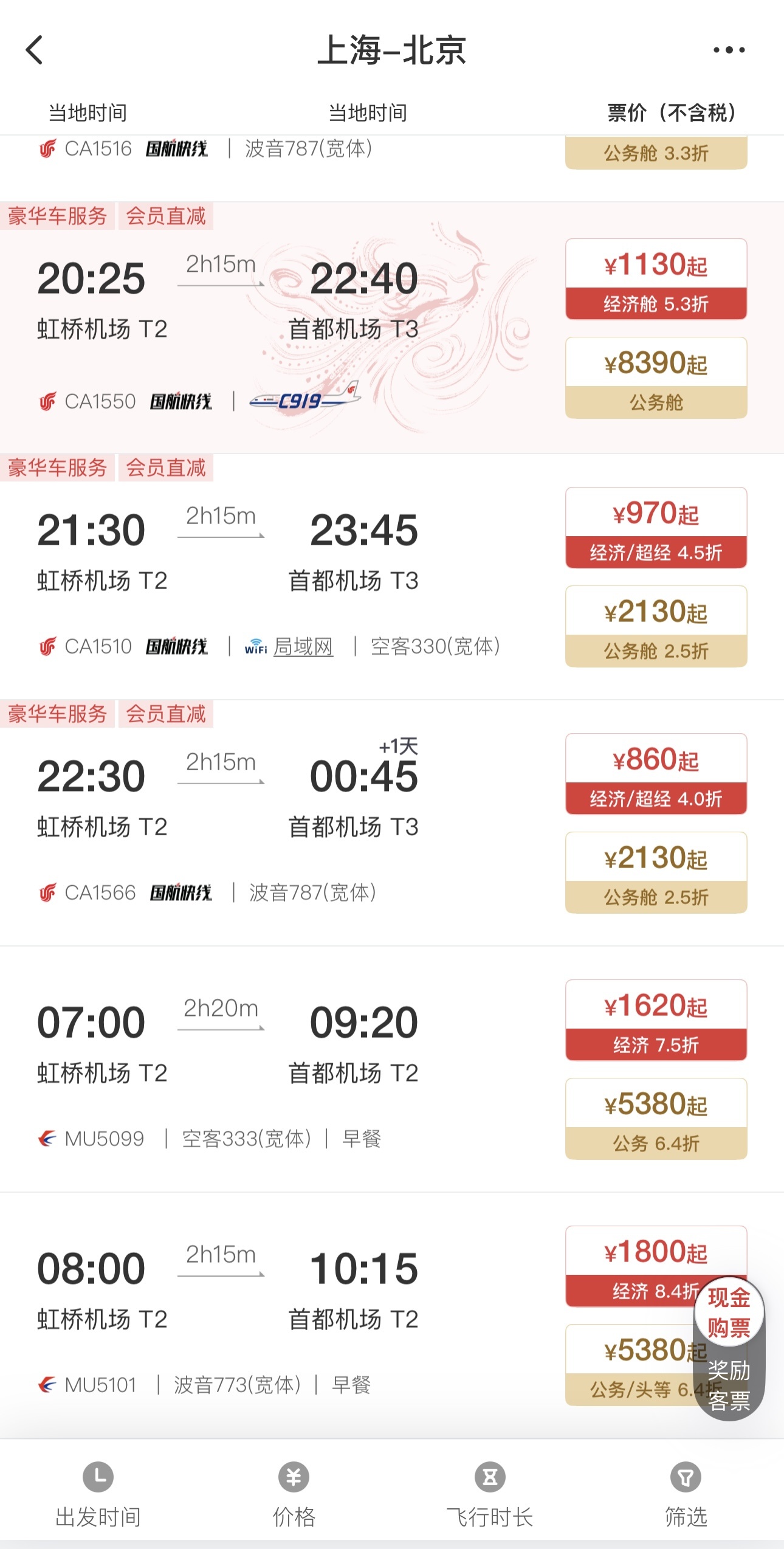This screenshot has width=784, height=1549.
Task: Choose the ¥2130 公务舱 fare on CA1566
Action: point(656,872)
